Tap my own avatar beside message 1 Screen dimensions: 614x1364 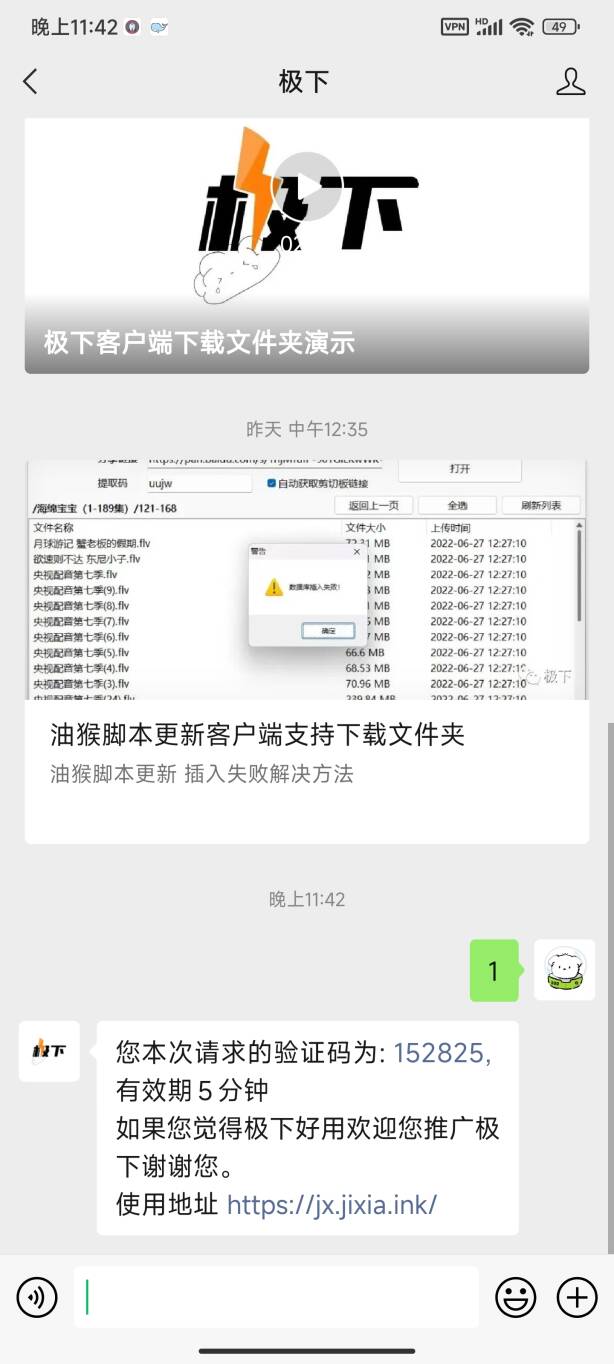pyautogui.click(x=564, y=970)
